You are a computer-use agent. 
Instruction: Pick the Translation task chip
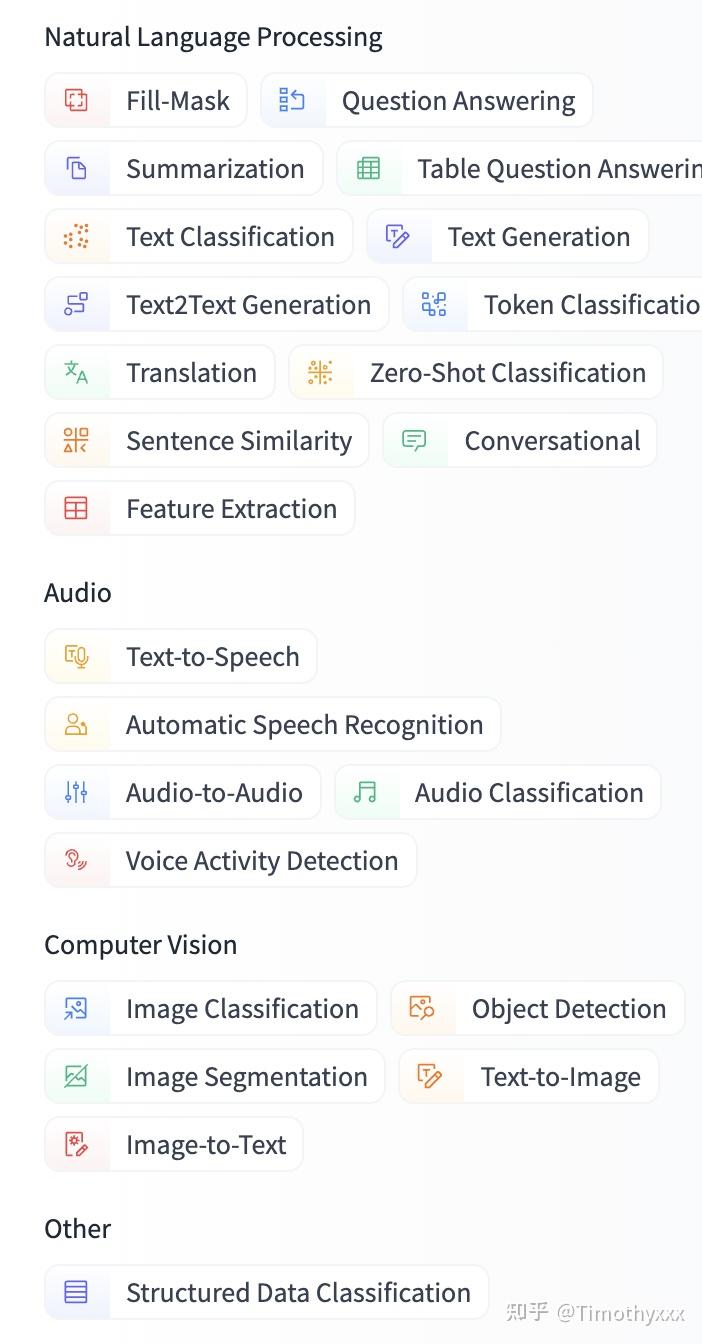click(160, 373)
